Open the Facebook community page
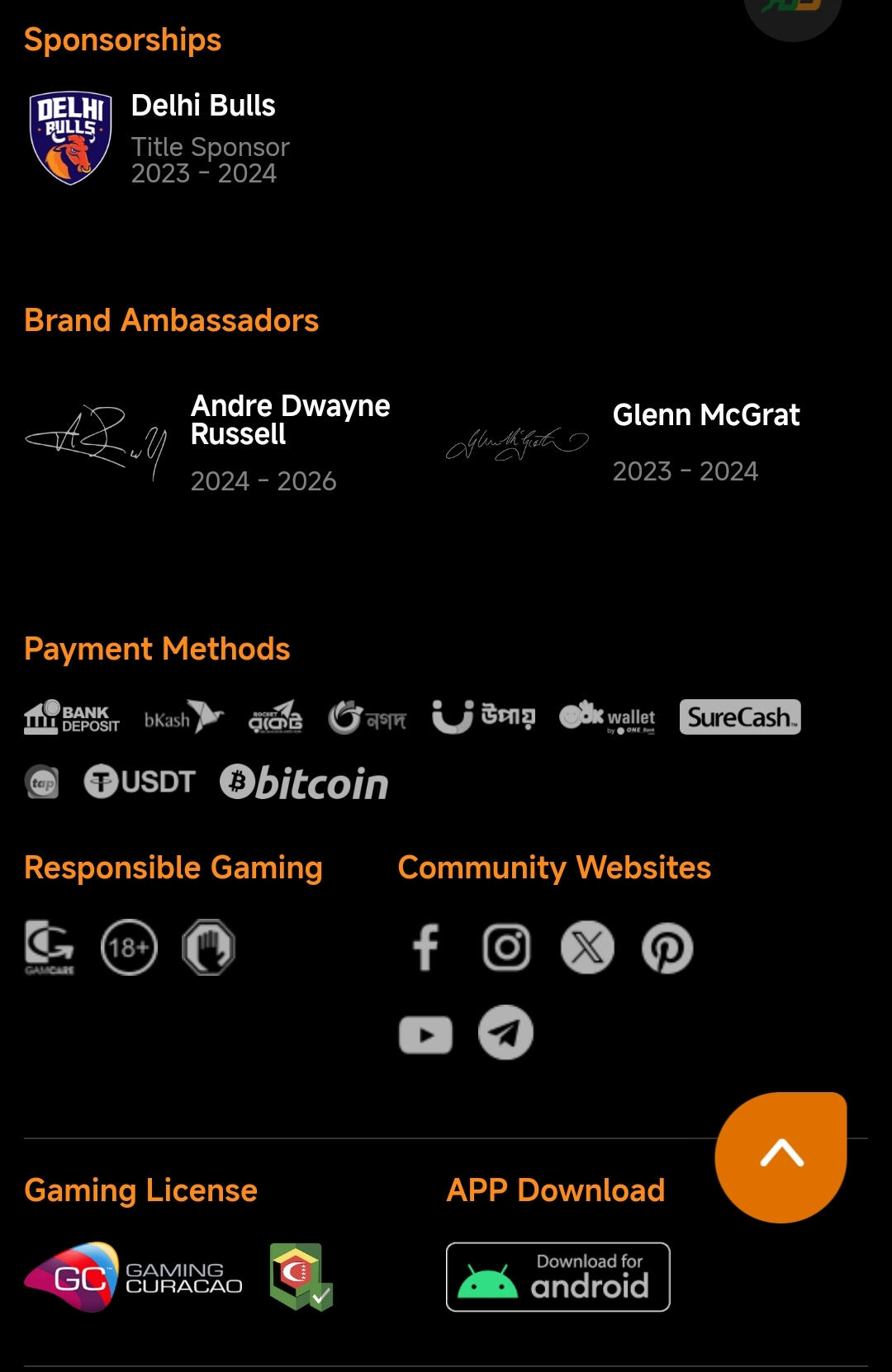Image resolution: width=892 pixels, height=1372 pixels. (425, 947)
